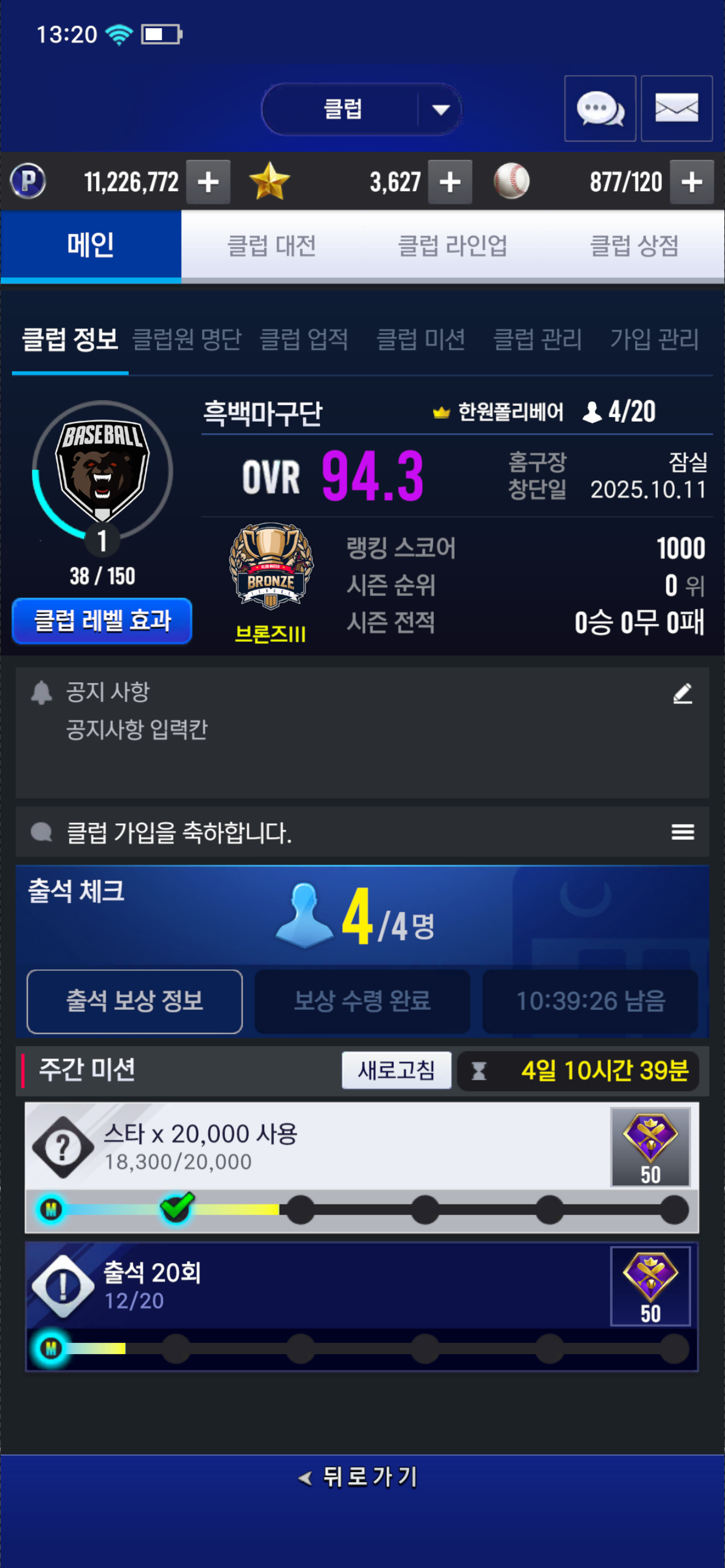Add more P points with plus button

pos(208,182)
